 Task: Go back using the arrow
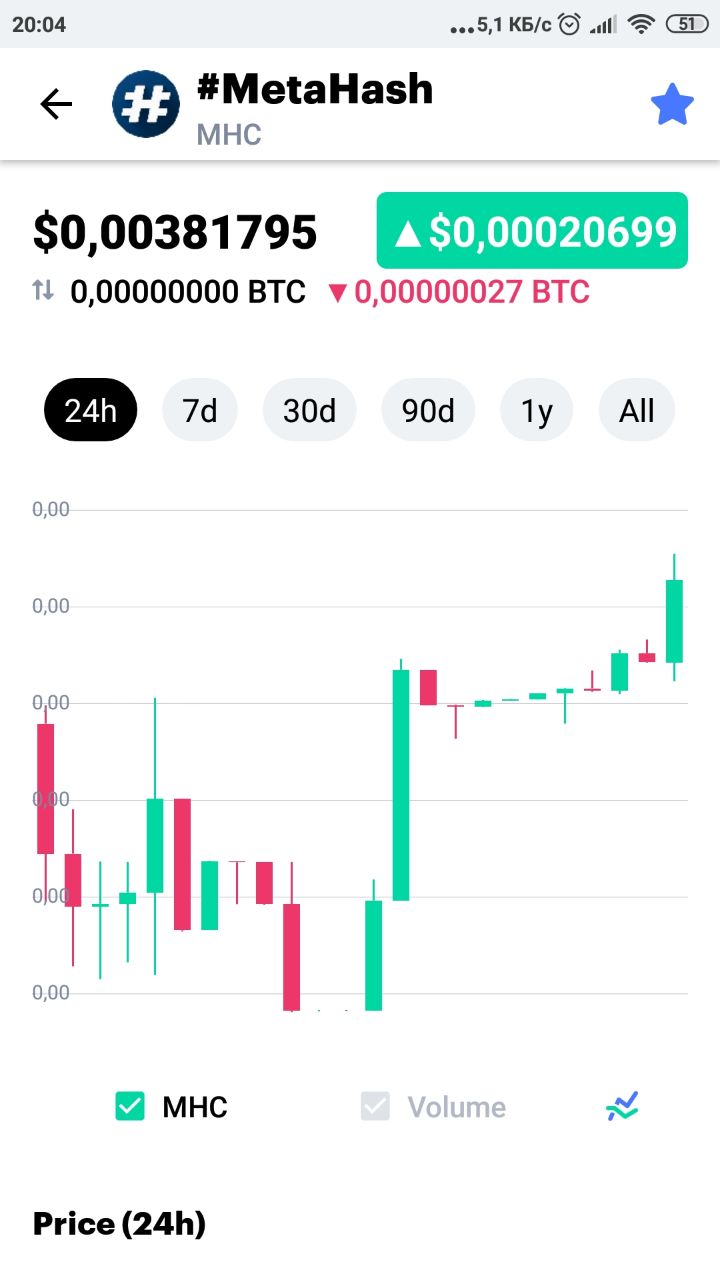click(x=56, y=104)
